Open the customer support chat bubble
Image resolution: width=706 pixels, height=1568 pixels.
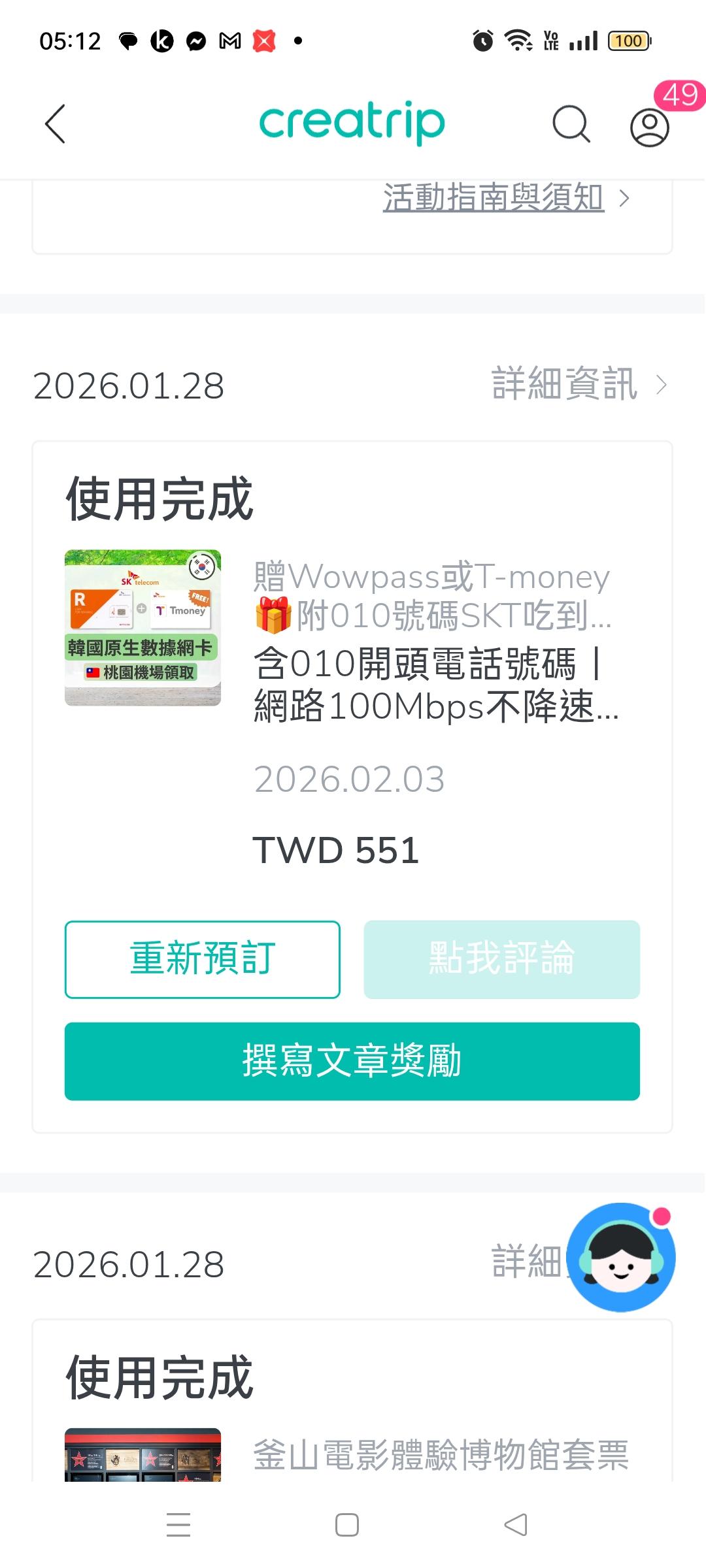point(621,1257)
